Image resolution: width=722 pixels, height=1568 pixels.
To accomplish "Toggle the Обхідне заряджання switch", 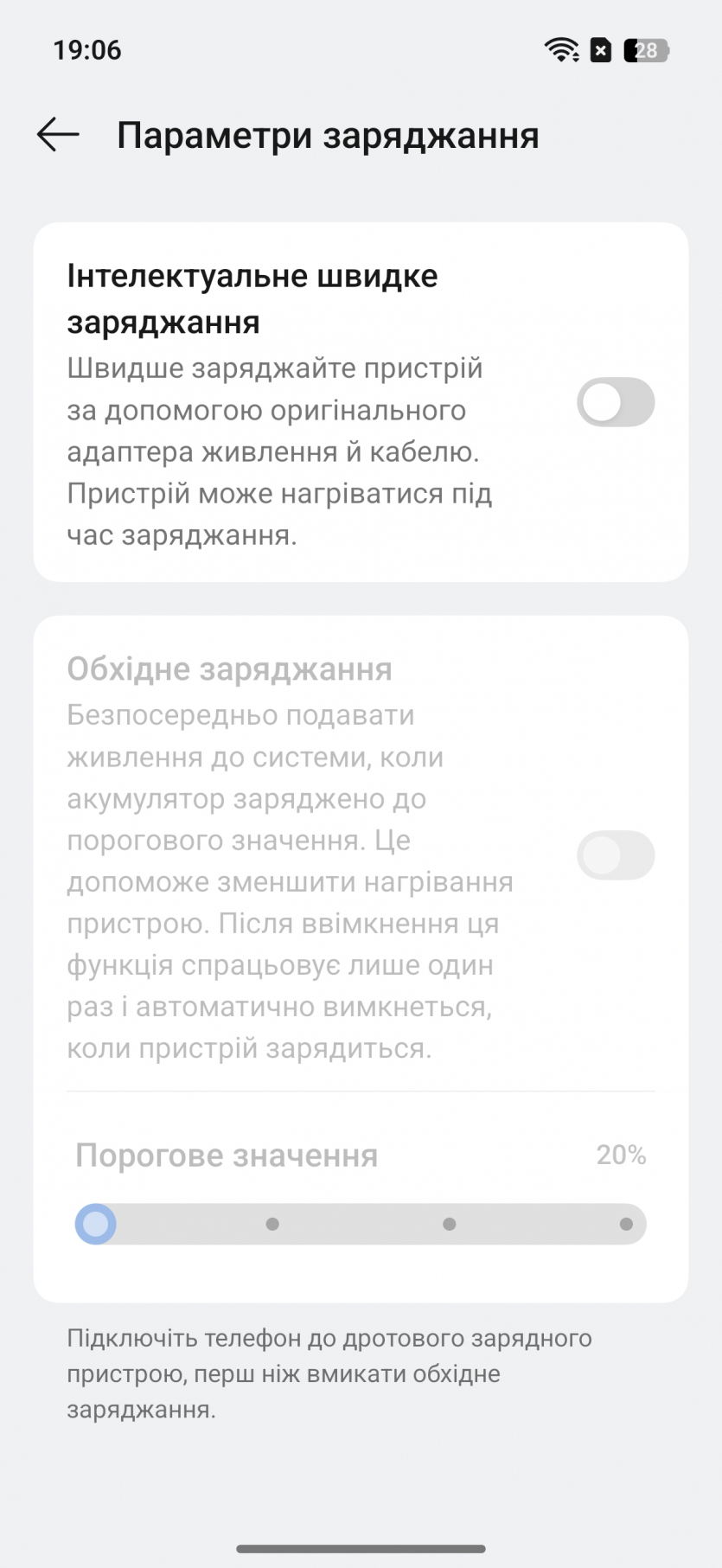I will [x=615, y=855].
